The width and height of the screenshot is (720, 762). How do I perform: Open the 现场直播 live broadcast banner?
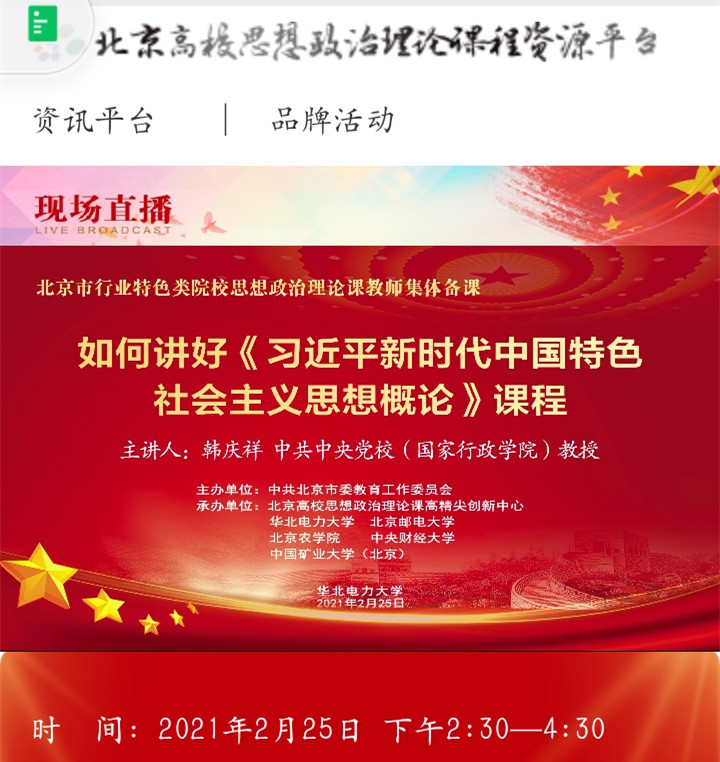coord(104,213)
